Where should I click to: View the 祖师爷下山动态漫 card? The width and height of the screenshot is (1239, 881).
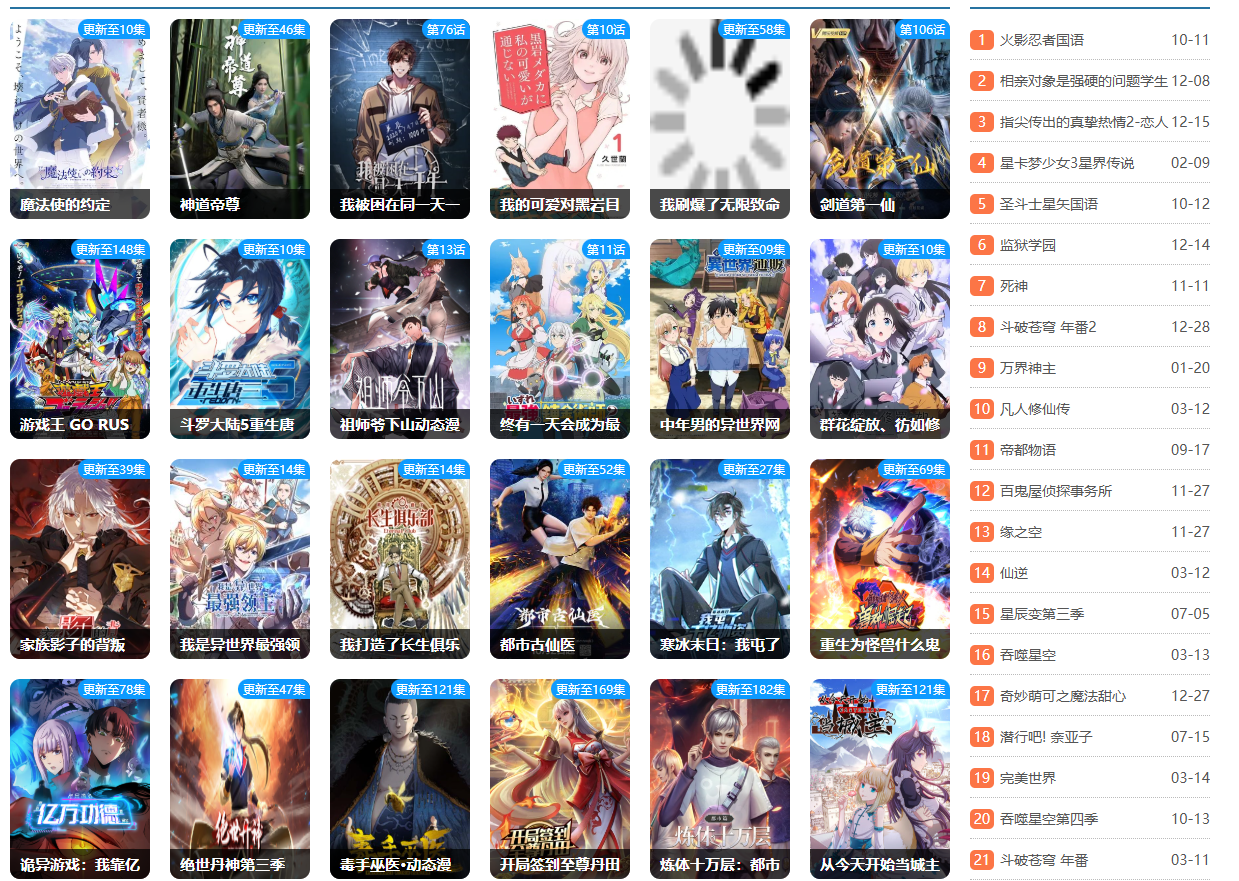click(x=400, y=338)
